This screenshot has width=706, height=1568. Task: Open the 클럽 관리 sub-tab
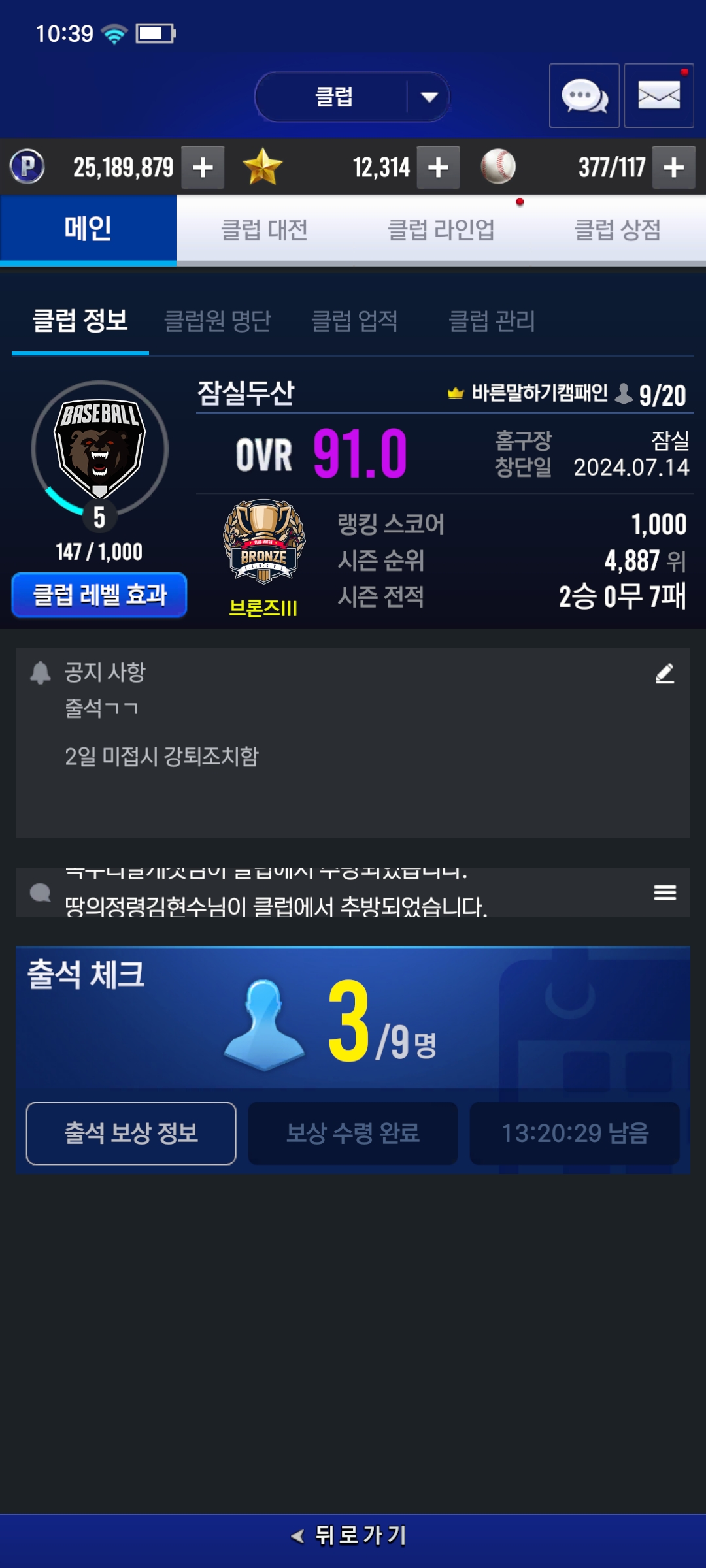[x=492, y=321]
